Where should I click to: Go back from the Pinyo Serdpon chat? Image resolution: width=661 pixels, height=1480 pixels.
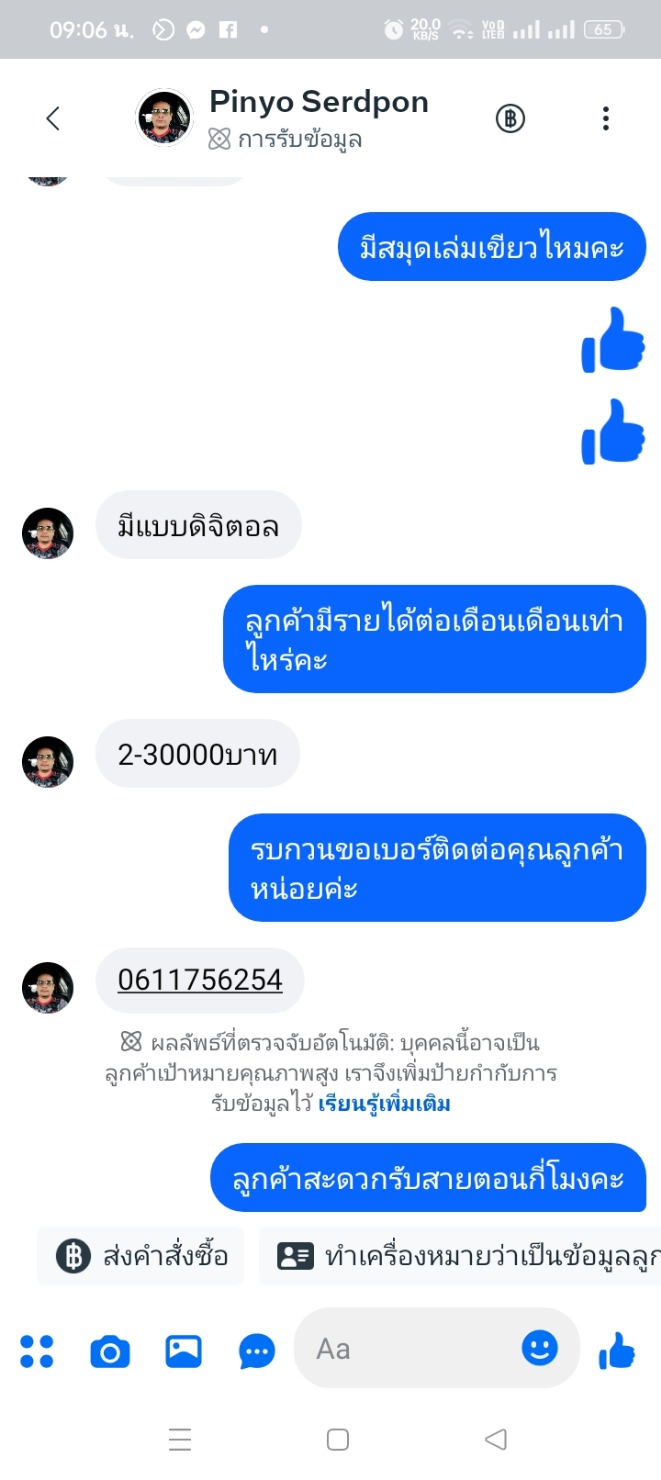point(53,119)
